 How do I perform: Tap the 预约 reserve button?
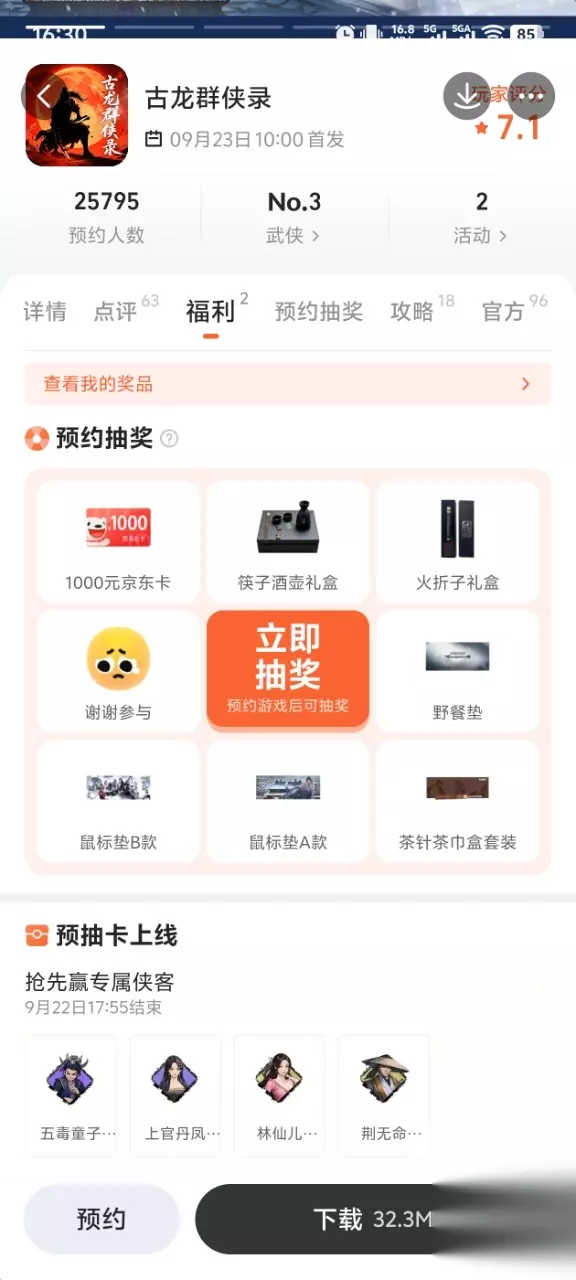[x=101, y=1219]
